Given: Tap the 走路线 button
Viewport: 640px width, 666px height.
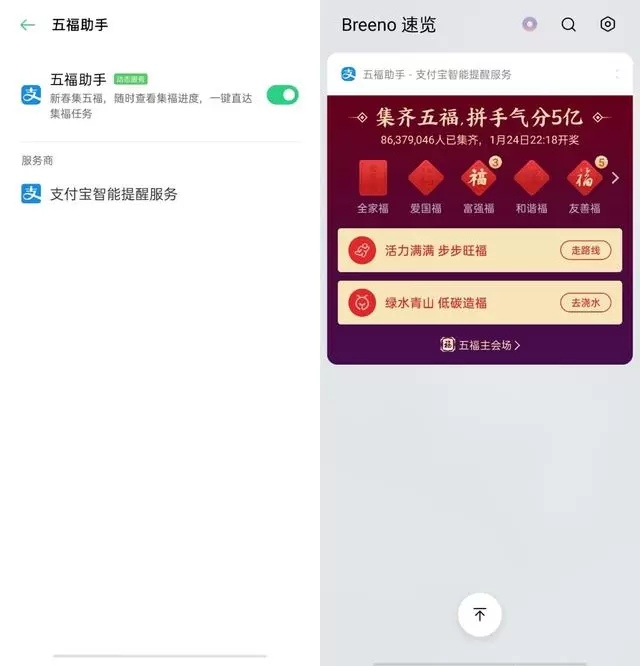Looking at the screenshot, I should pyautogui.click(x=585, y=251).
